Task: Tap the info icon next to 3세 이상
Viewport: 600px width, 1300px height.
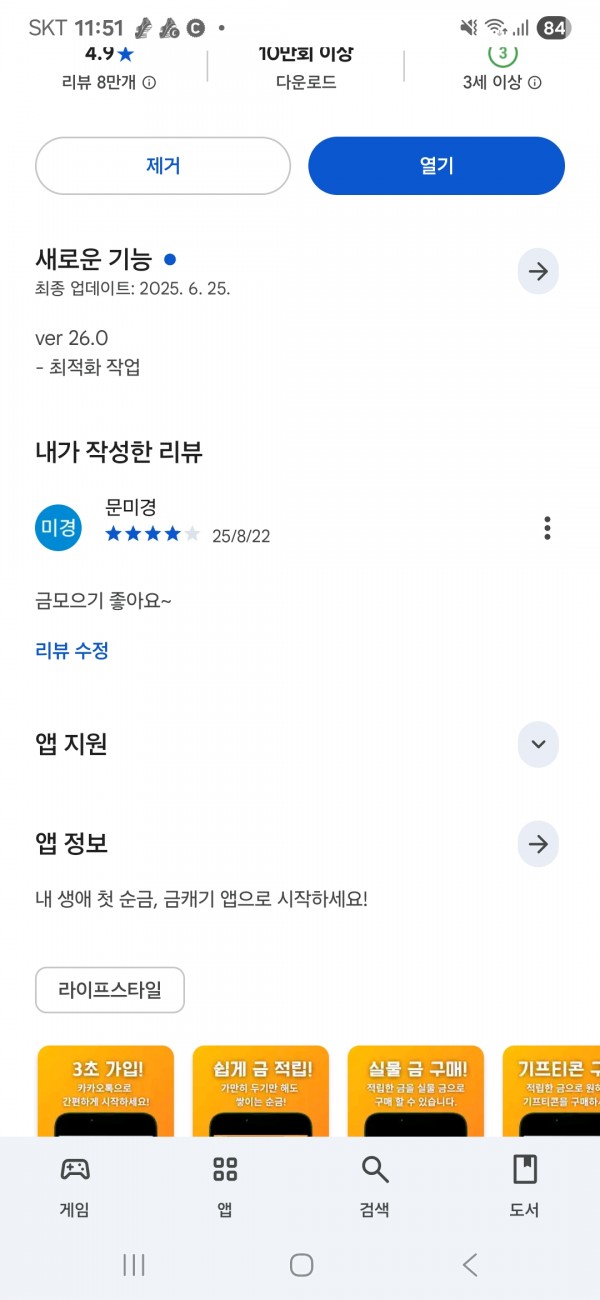Action: coord(534,83)
